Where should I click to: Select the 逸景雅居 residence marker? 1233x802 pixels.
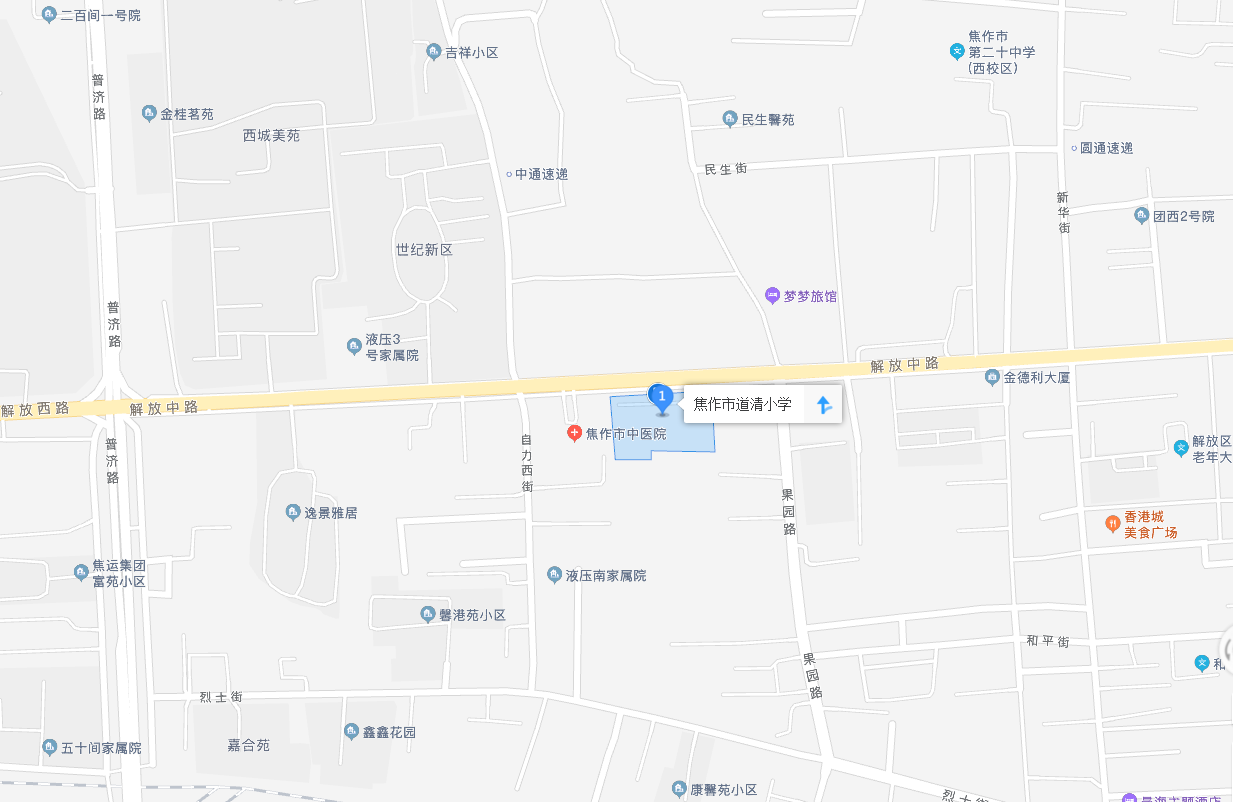[293, 512]
